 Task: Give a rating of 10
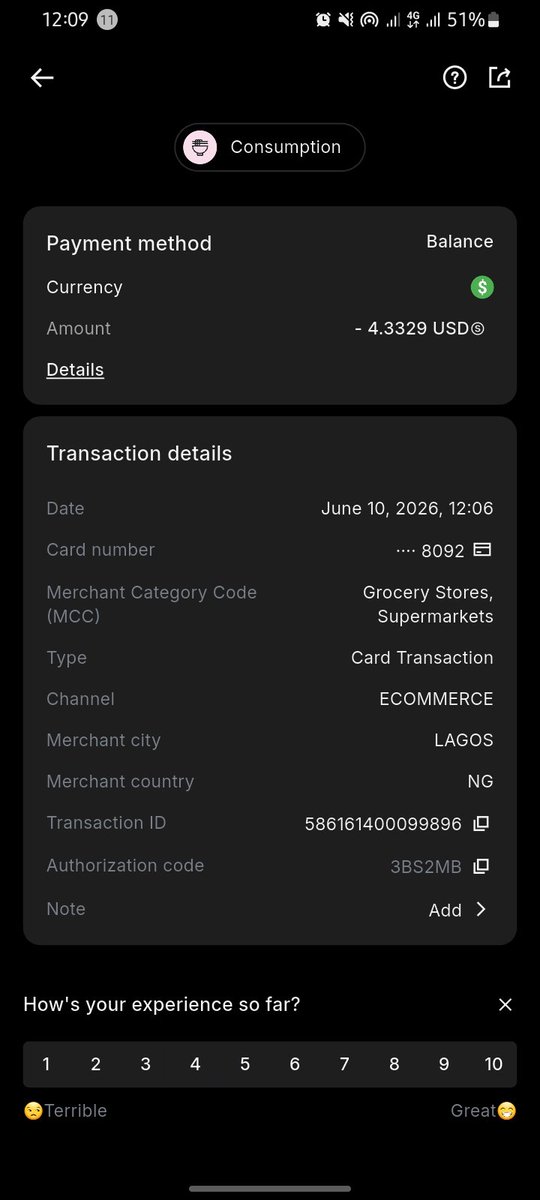click(494, 1064)
